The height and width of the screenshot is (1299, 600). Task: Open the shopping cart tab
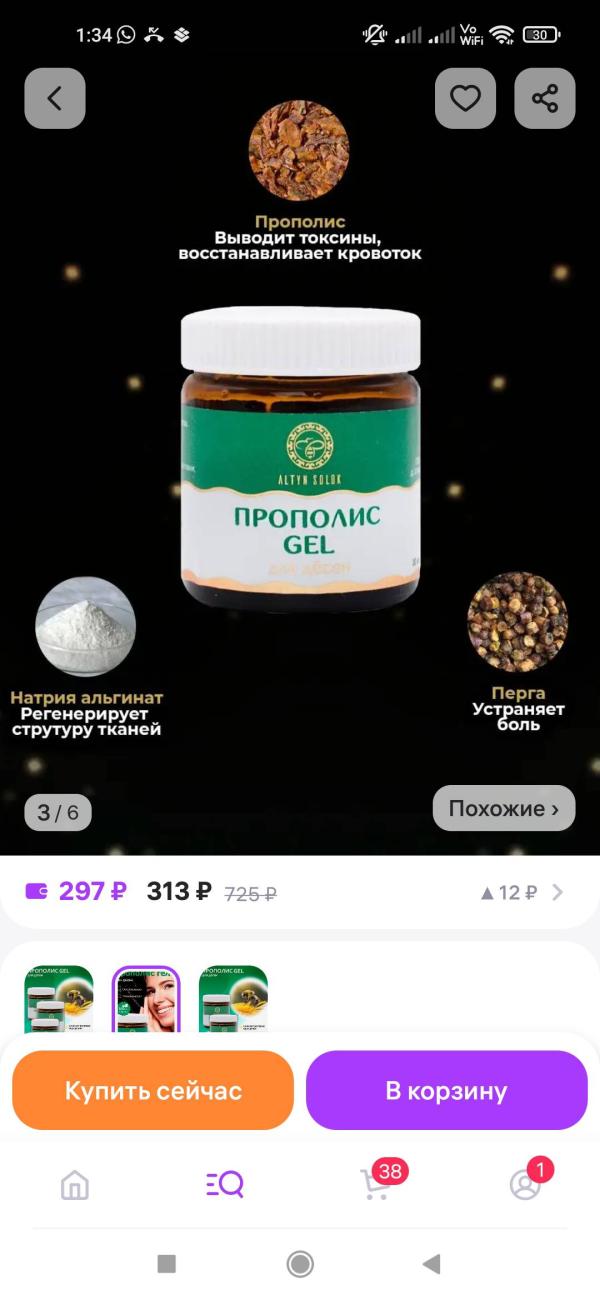click(x=376, y=1185)
